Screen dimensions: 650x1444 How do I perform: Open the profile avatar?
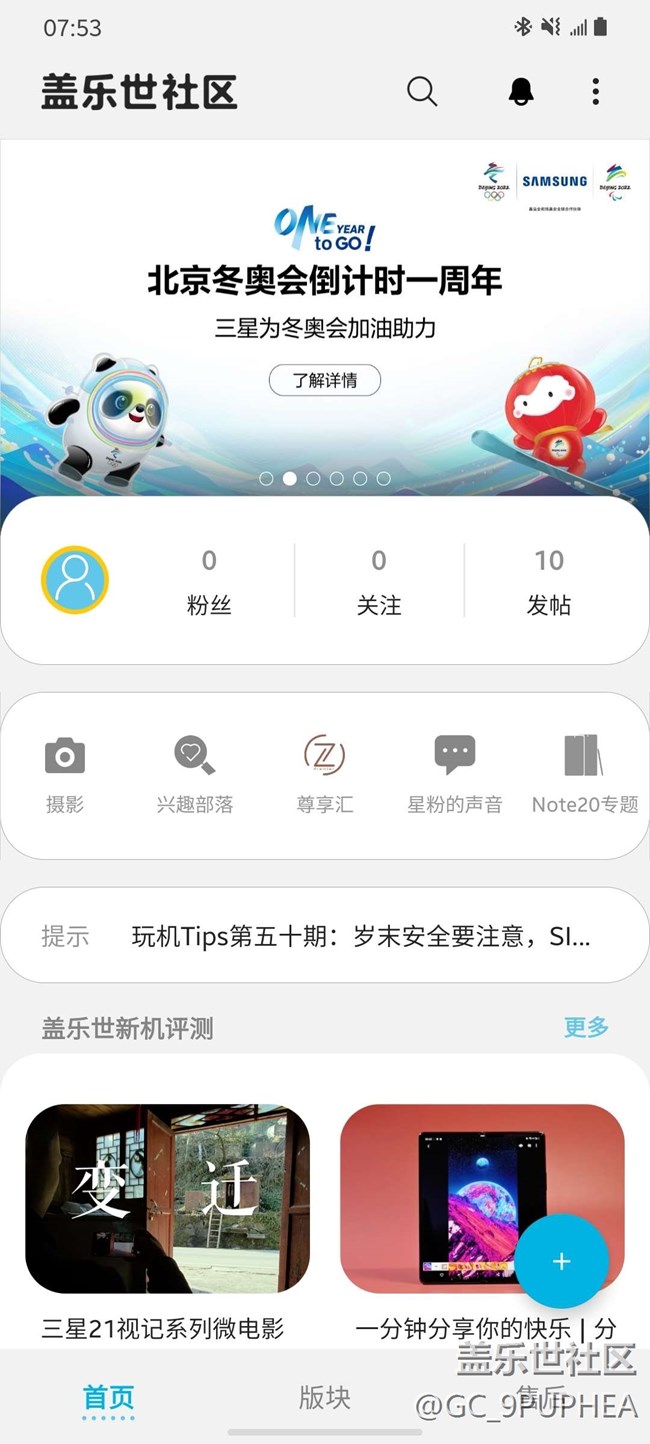75,580
